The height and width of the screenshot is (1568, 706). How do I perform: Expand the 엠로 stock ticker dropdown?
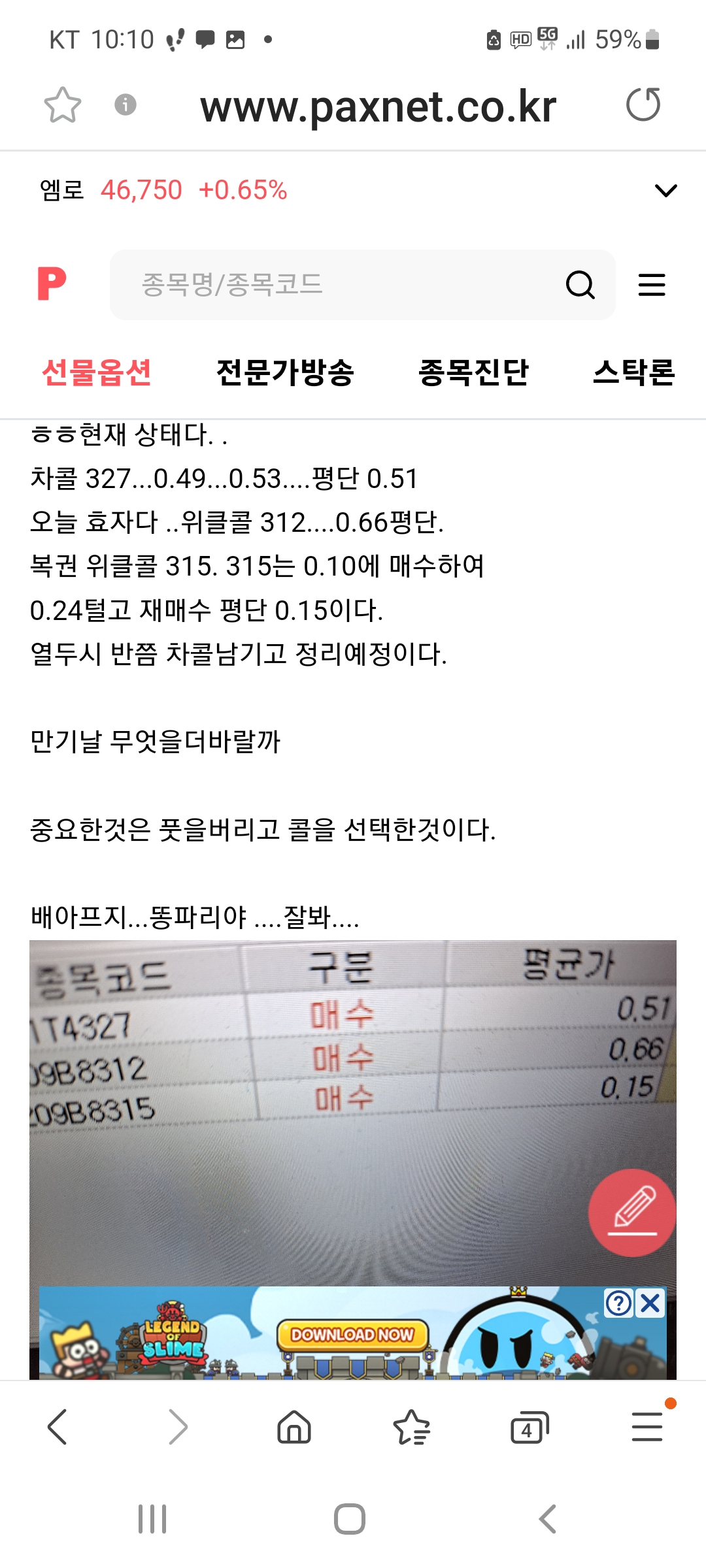665,191
